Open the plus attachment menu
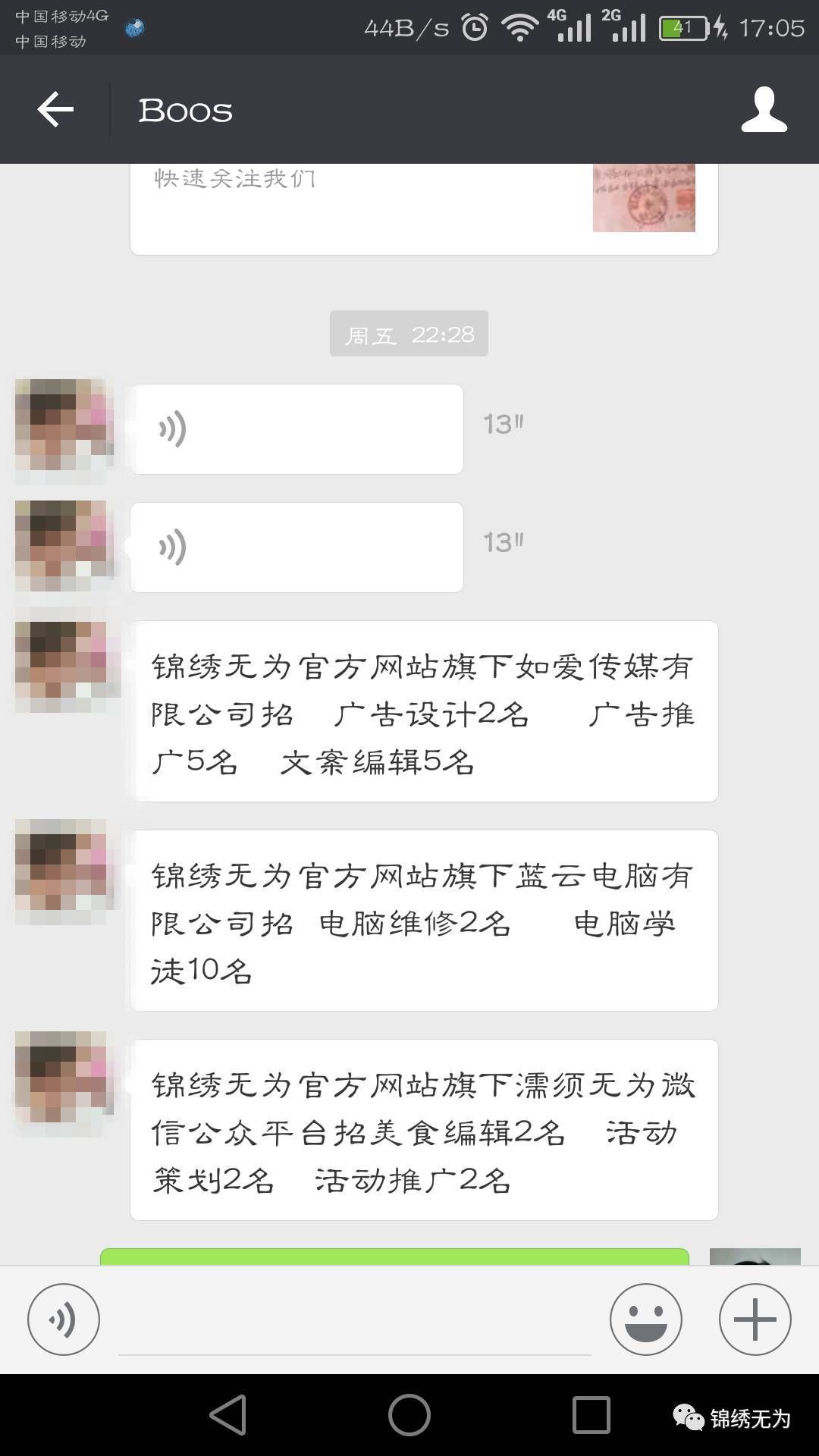The height and width of the screenshot is (1456, 819). (x=755, y=1319)
